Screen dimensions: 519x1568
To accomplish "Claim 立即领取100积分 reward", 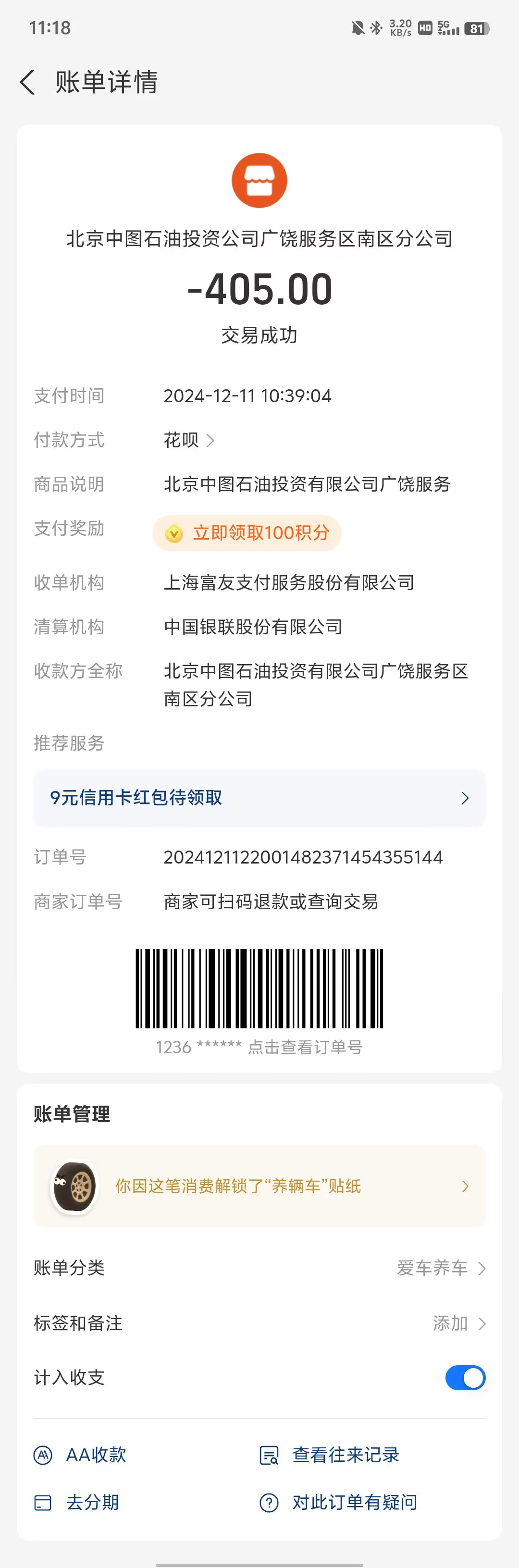I will 247,533.
